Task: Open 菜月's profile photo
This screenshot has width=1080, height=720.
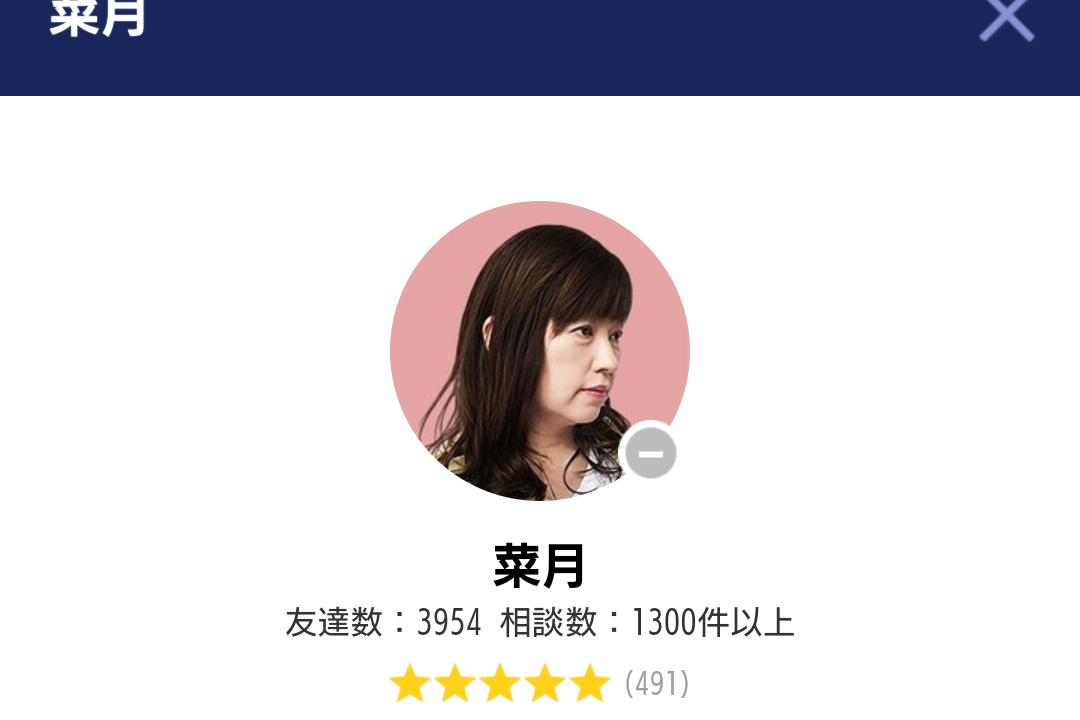Action: pyautogui.click(x=539, y=351)
